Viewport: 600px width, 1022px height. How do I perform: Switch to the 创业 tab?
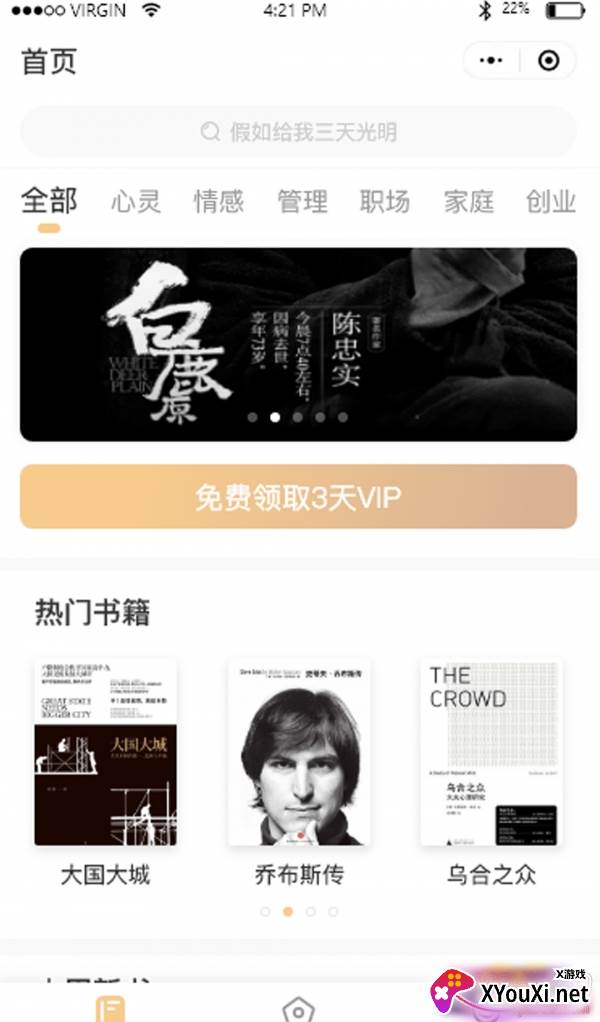point(551,201)
